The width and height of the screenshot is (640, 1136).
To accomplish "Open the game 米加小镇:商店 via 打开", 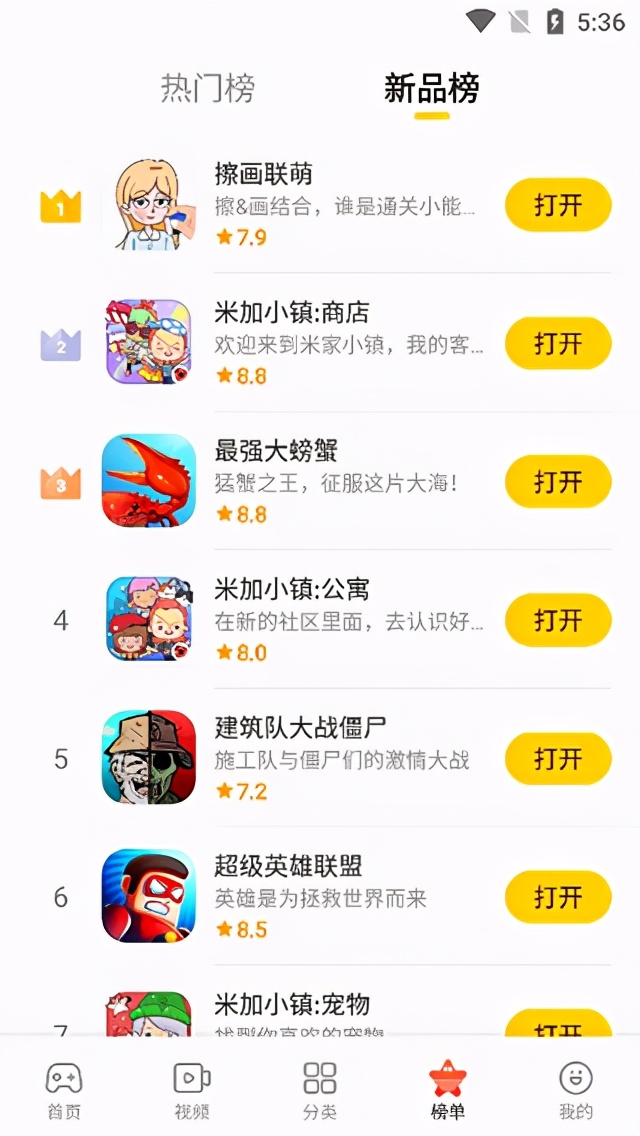I will [557, 343].
